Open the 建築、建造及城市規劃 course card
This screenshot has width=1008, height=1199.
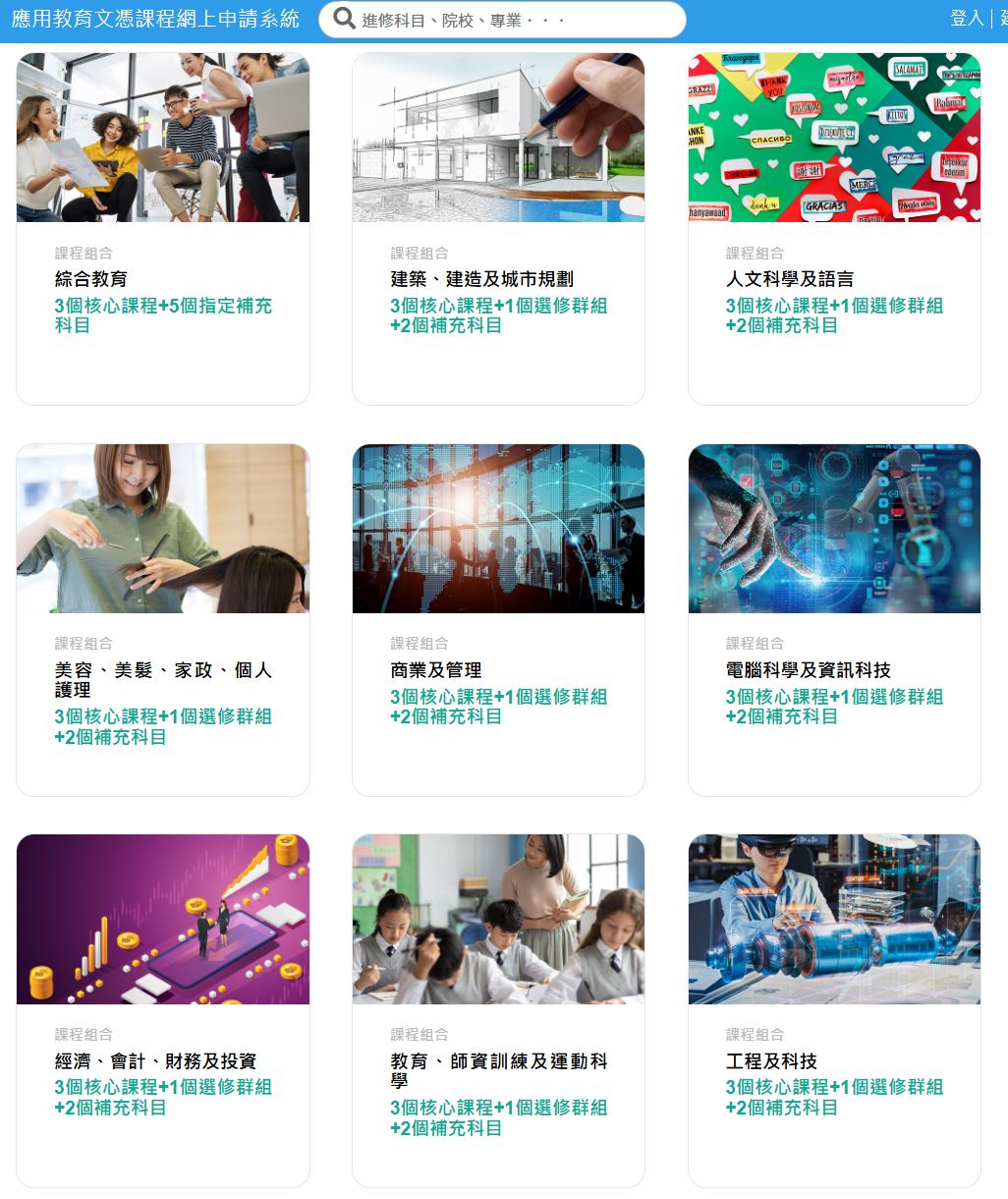pyautogui.click(x=481, y=280)
